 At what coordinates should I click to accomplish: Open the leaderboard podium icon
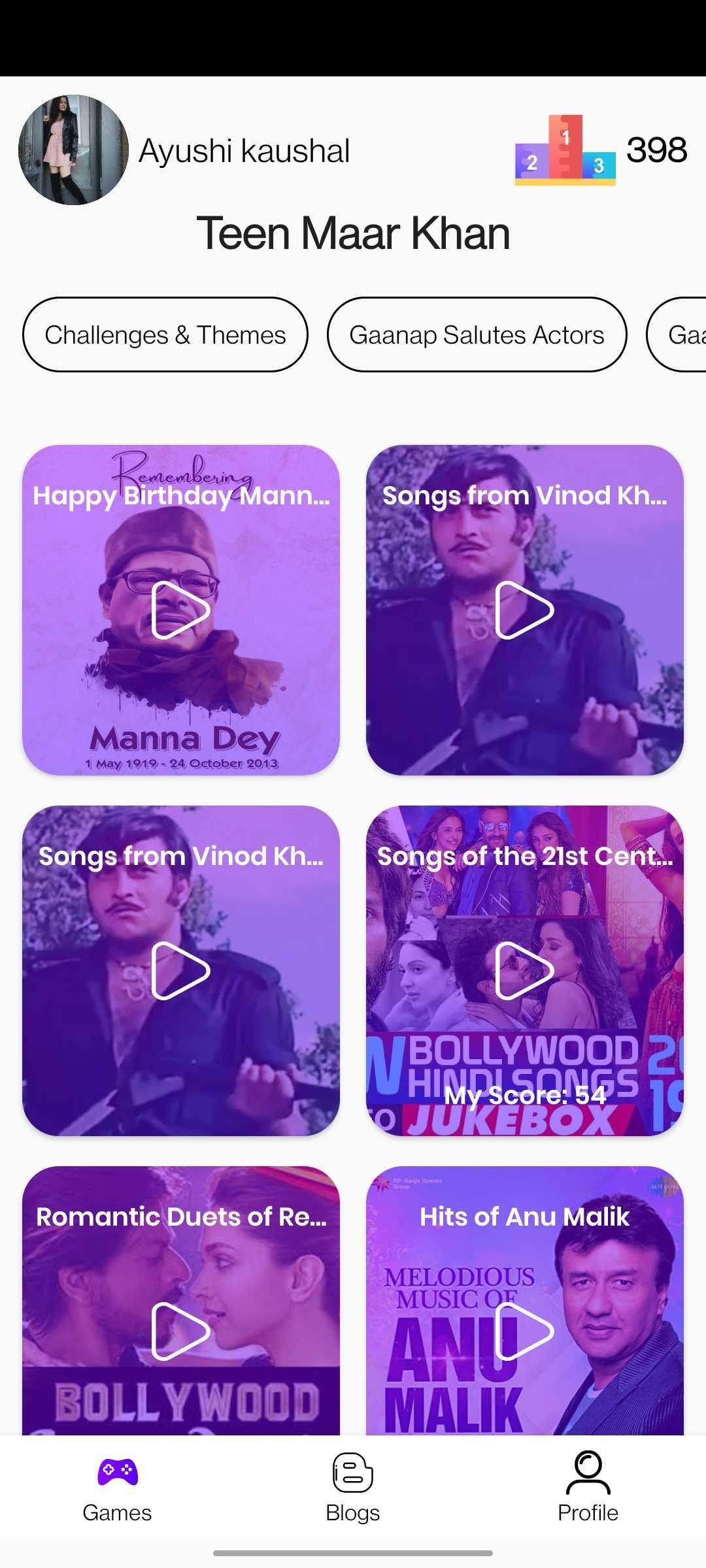click(x=565, y=150)
